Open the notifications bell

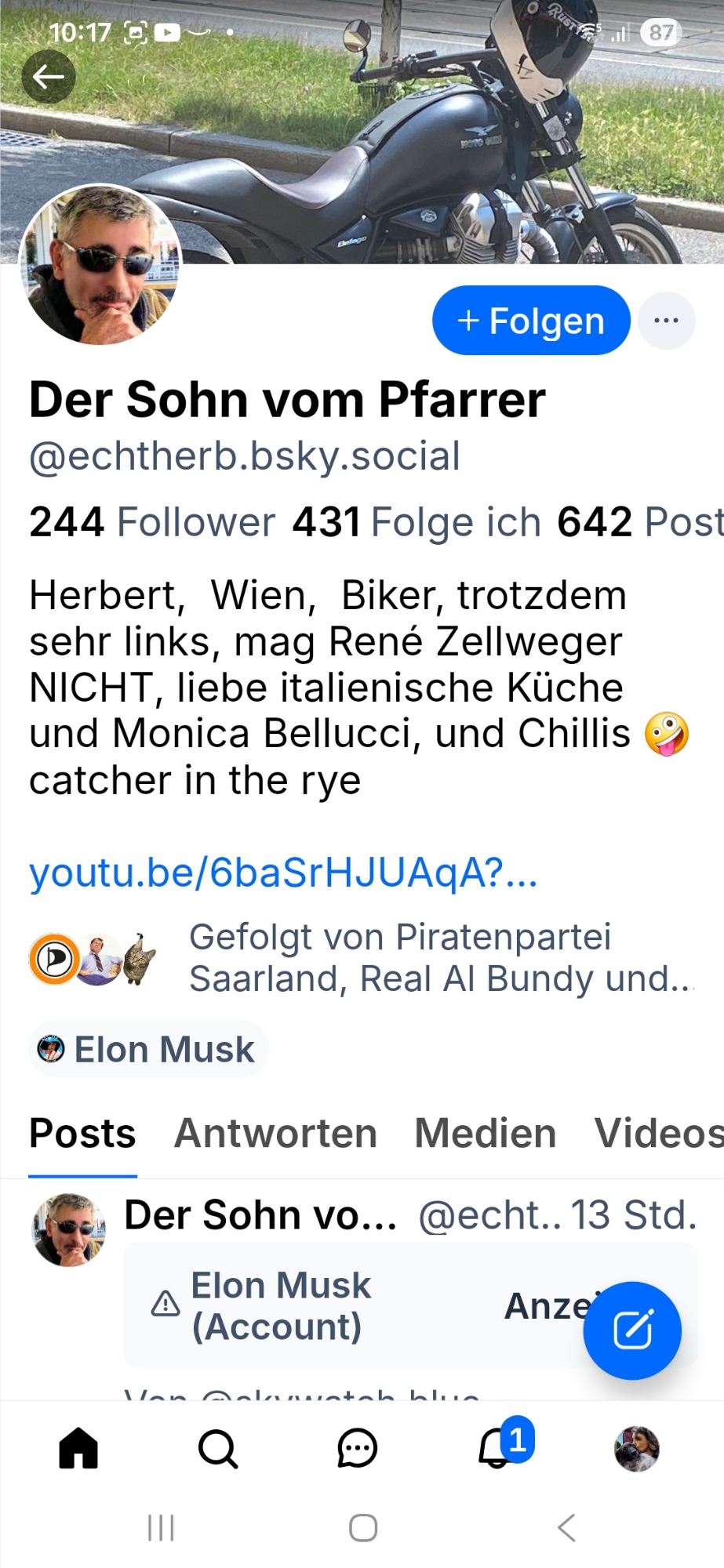pyautogui.click(x=497, y=1448)
